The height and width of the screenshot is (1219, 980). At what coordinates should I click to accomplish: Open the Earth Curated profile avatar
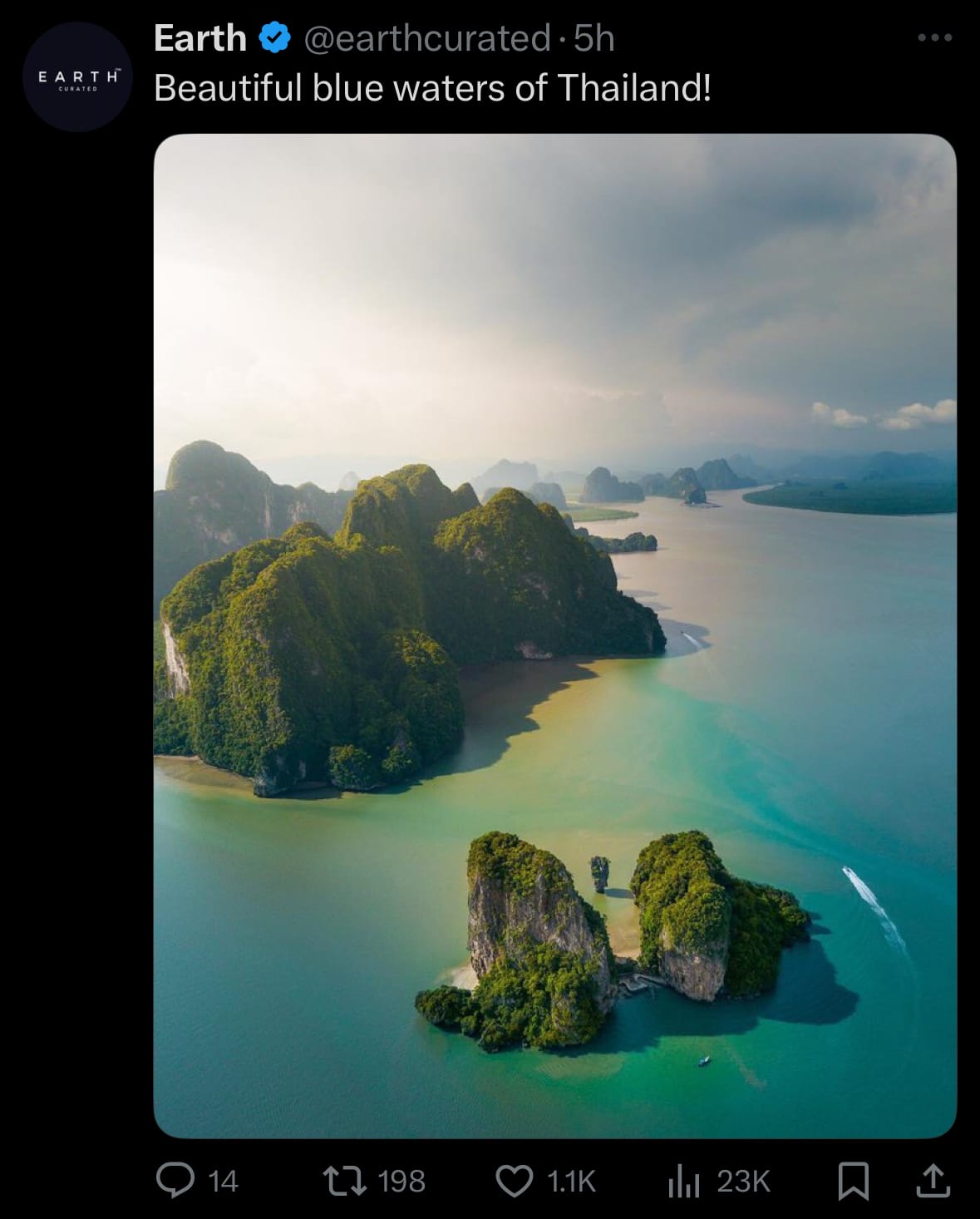tap(77, 77)
